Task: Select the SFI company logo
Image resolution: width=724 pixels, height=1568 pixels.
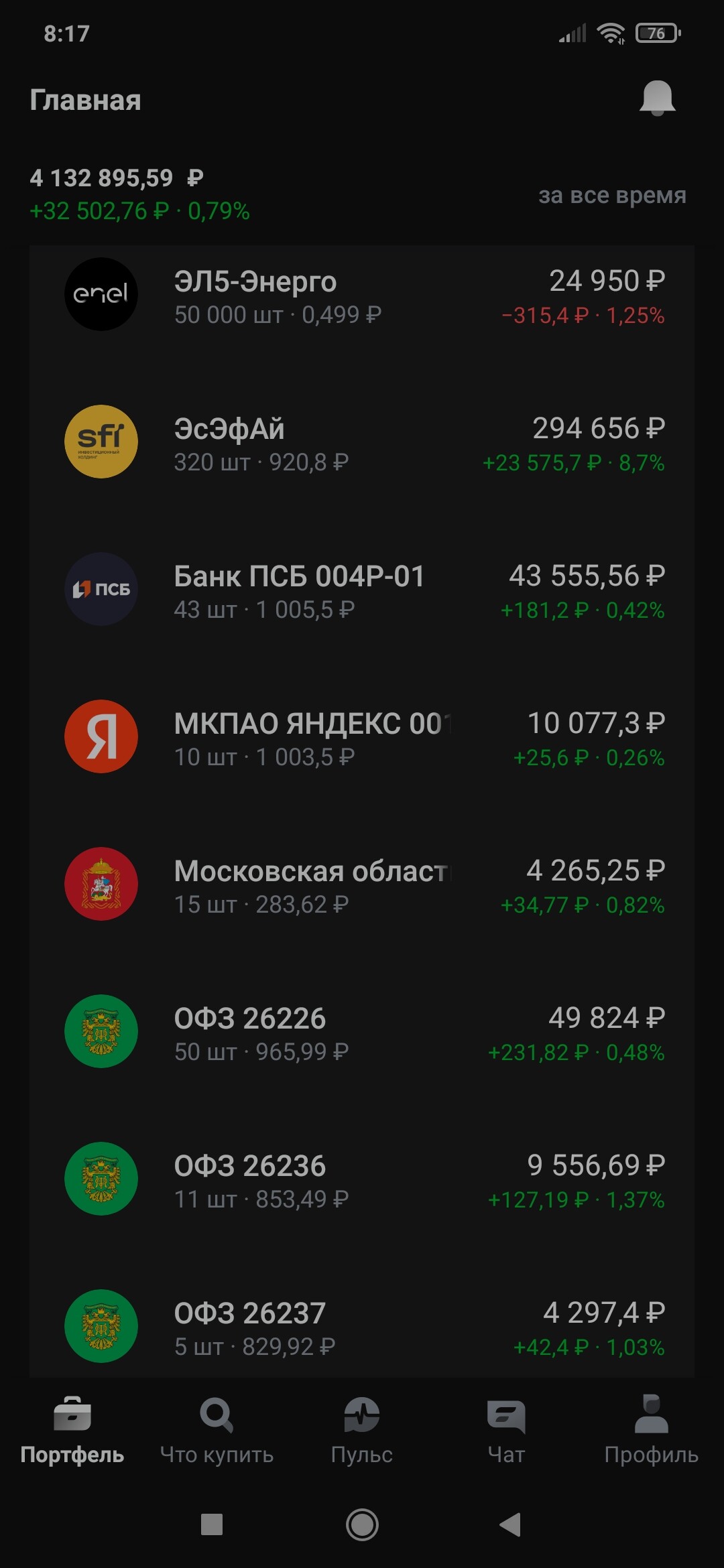Action: point(101,442)
